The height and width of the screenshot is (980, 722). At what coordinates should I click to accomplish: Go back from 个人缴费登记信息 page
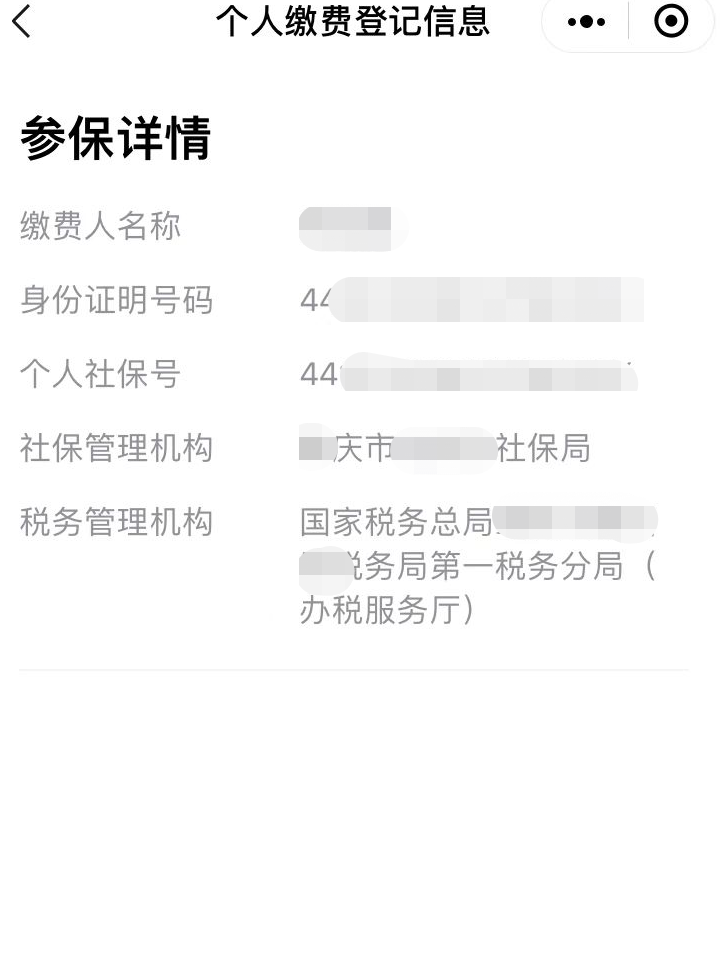[x=22, y=21]
